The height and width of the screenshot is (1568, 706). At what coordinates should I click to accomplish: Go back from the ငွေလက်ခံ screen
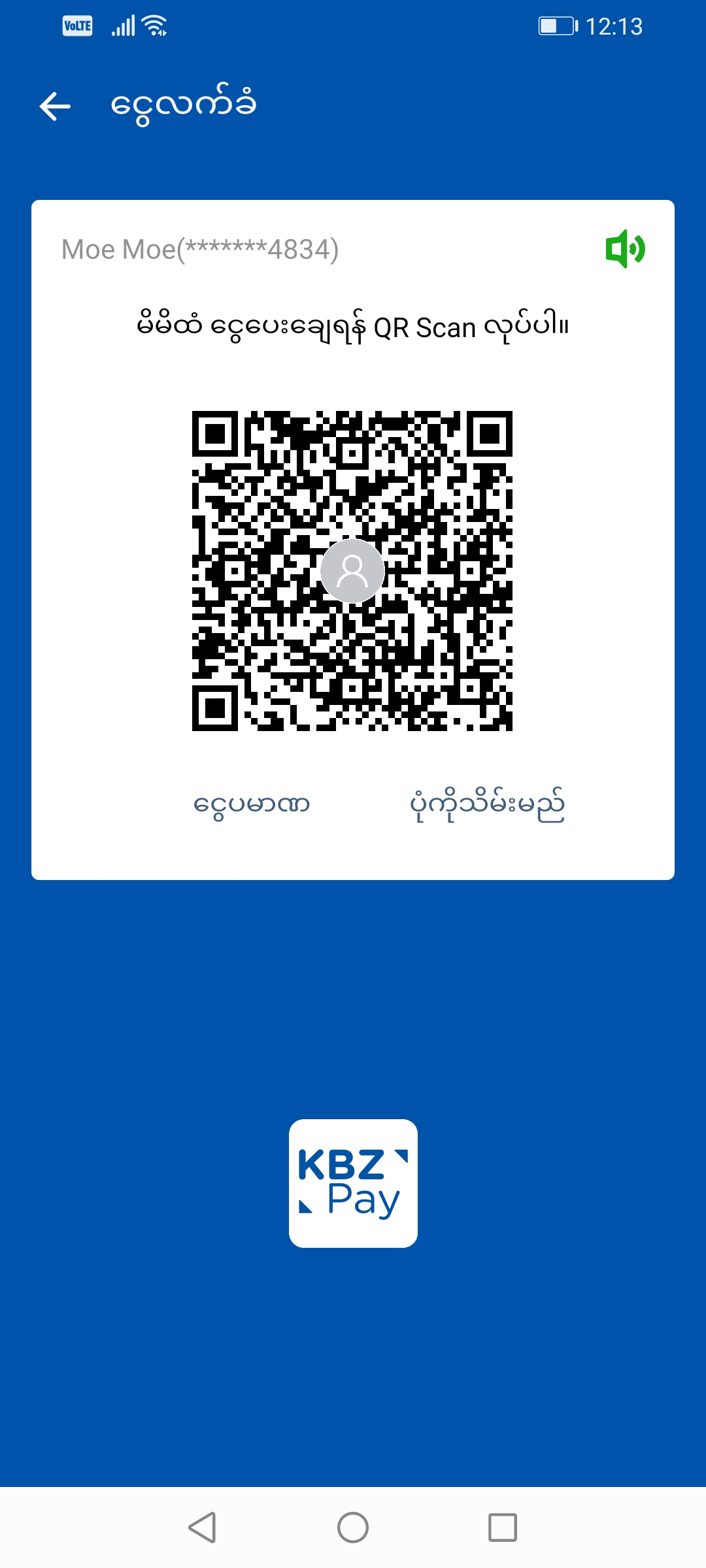(55, 106)
